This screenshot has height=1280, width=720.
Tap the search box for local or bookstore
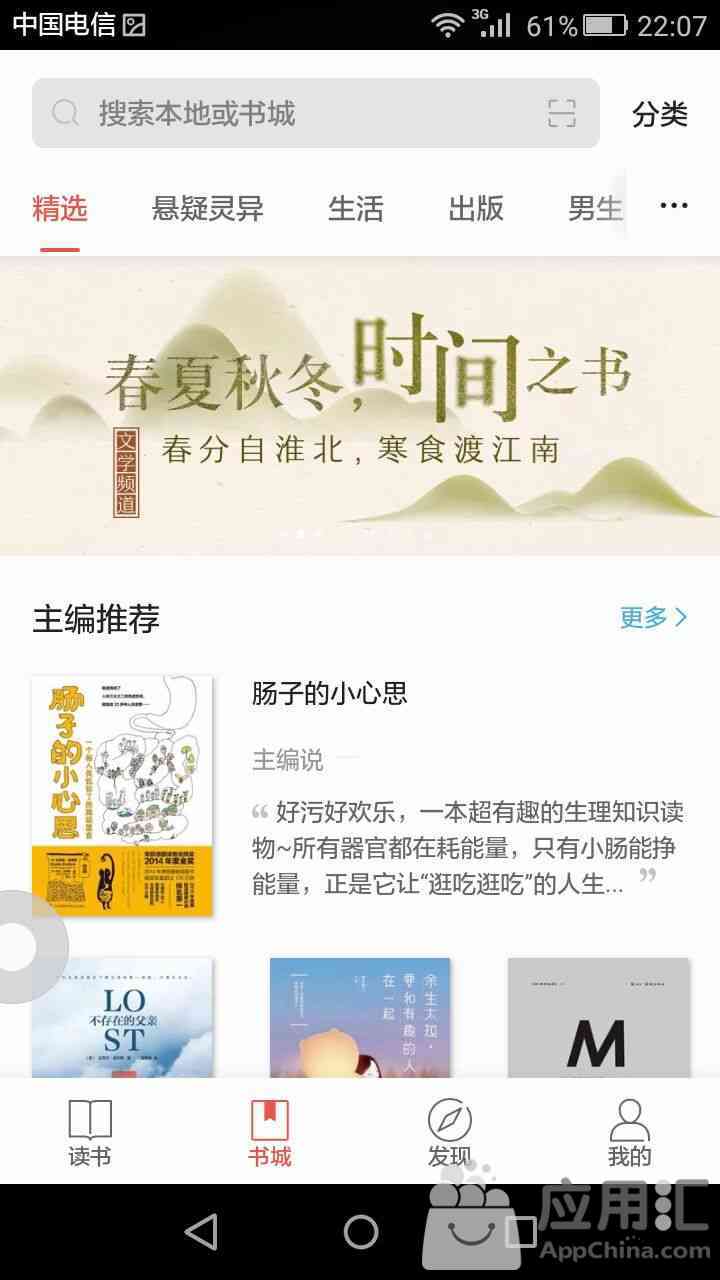(x=316, y=113)
